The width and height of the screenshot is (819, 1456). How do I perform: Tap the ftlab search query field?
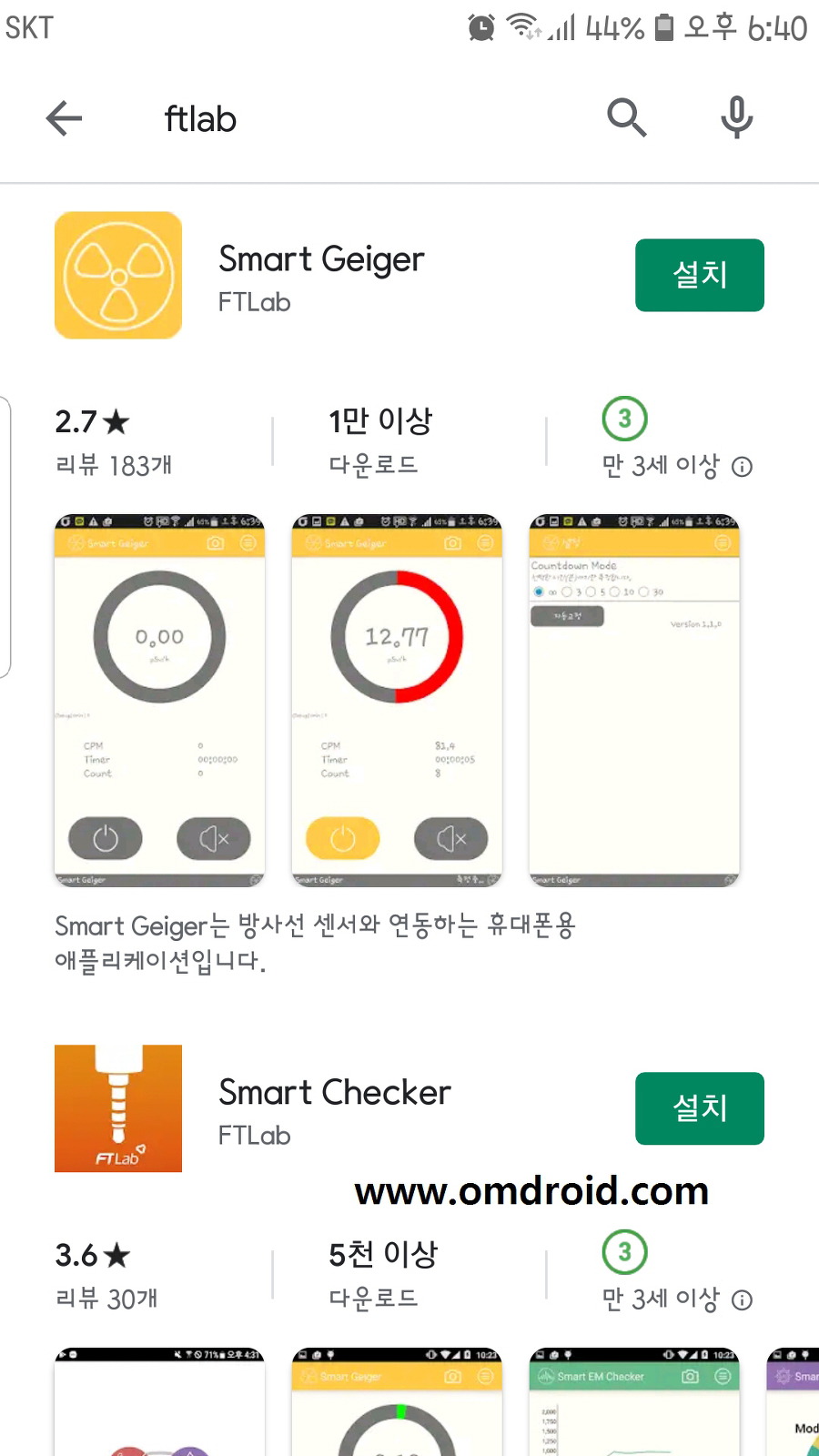364,119
